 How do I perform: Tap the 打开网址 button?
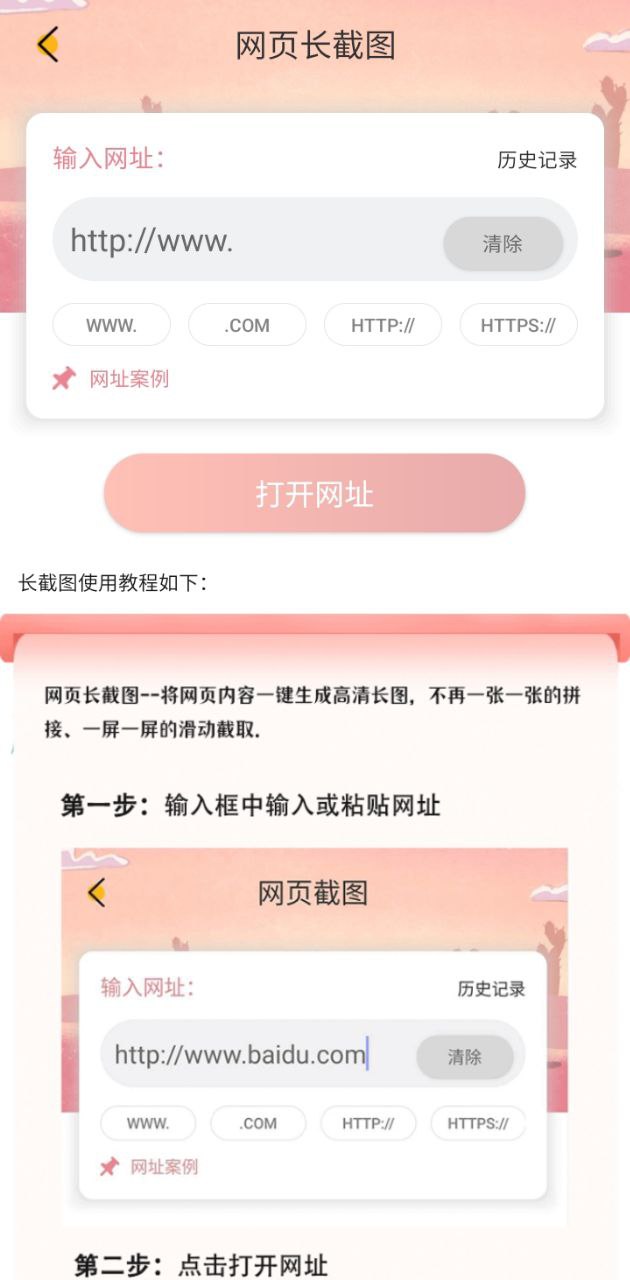[314, 493]
